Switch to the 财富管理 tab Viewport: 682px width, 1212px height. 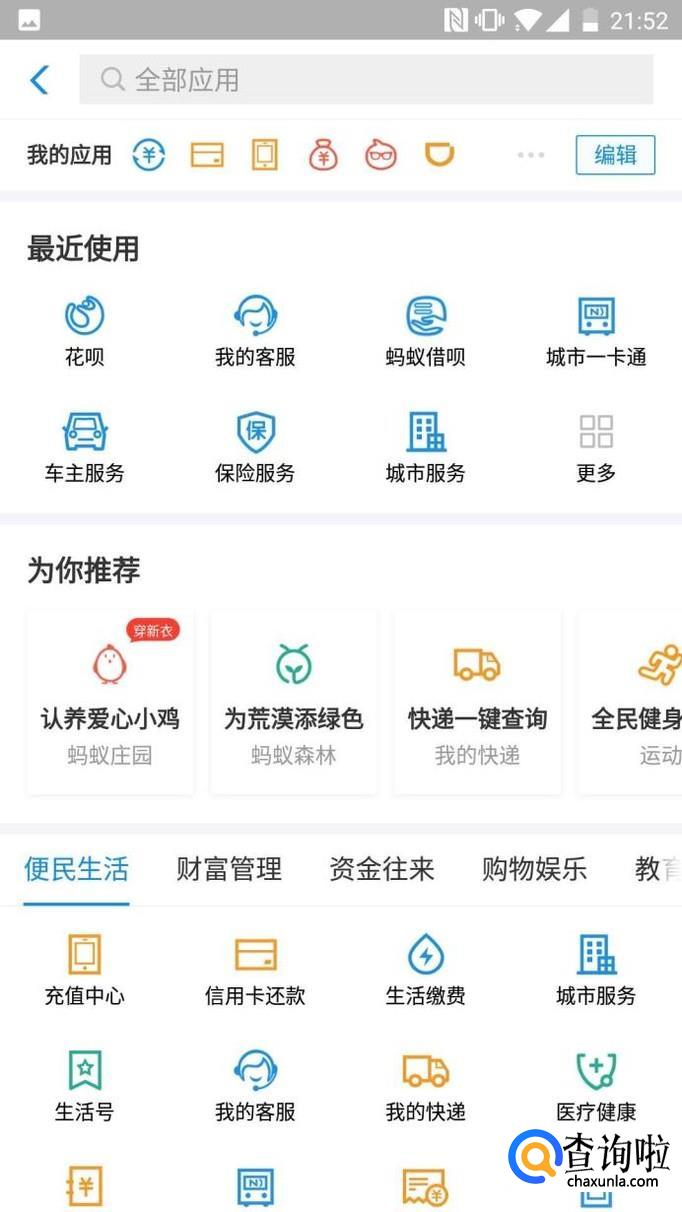pyautogui.click(x=229, y=869)
